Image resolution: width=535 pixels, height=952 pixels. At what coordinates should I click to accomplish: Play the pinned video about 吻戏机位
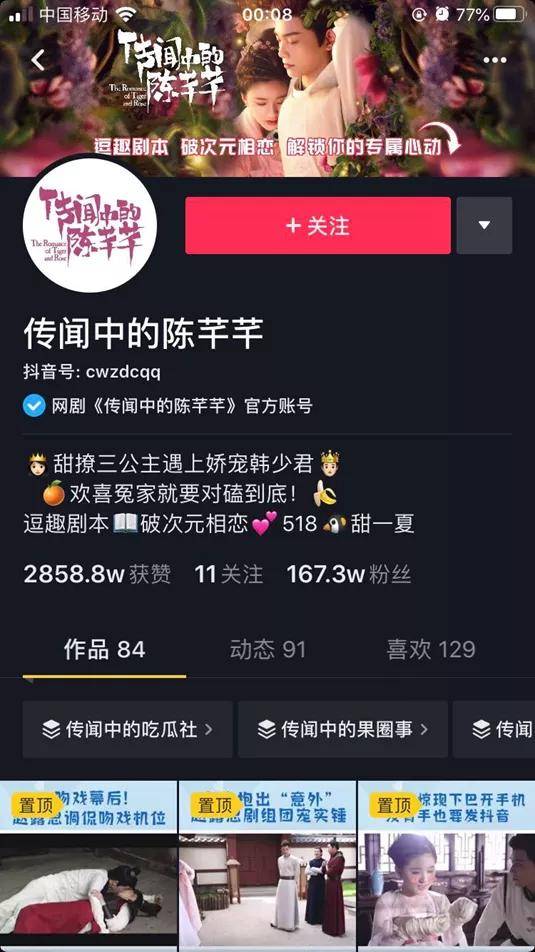pos(89,866)
